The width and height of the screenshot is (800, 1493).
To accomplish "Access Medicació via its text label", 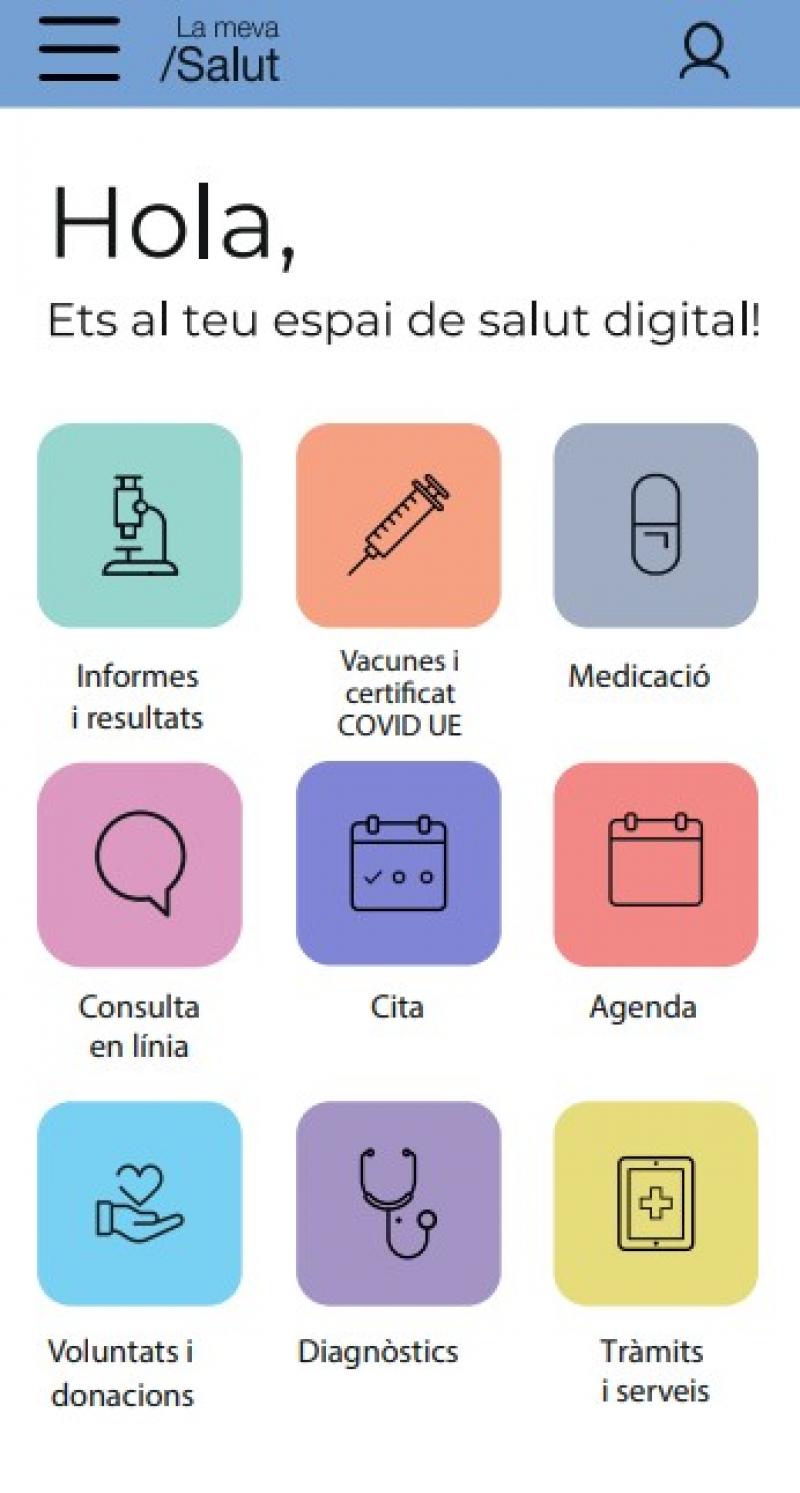I will pos(640,676).
